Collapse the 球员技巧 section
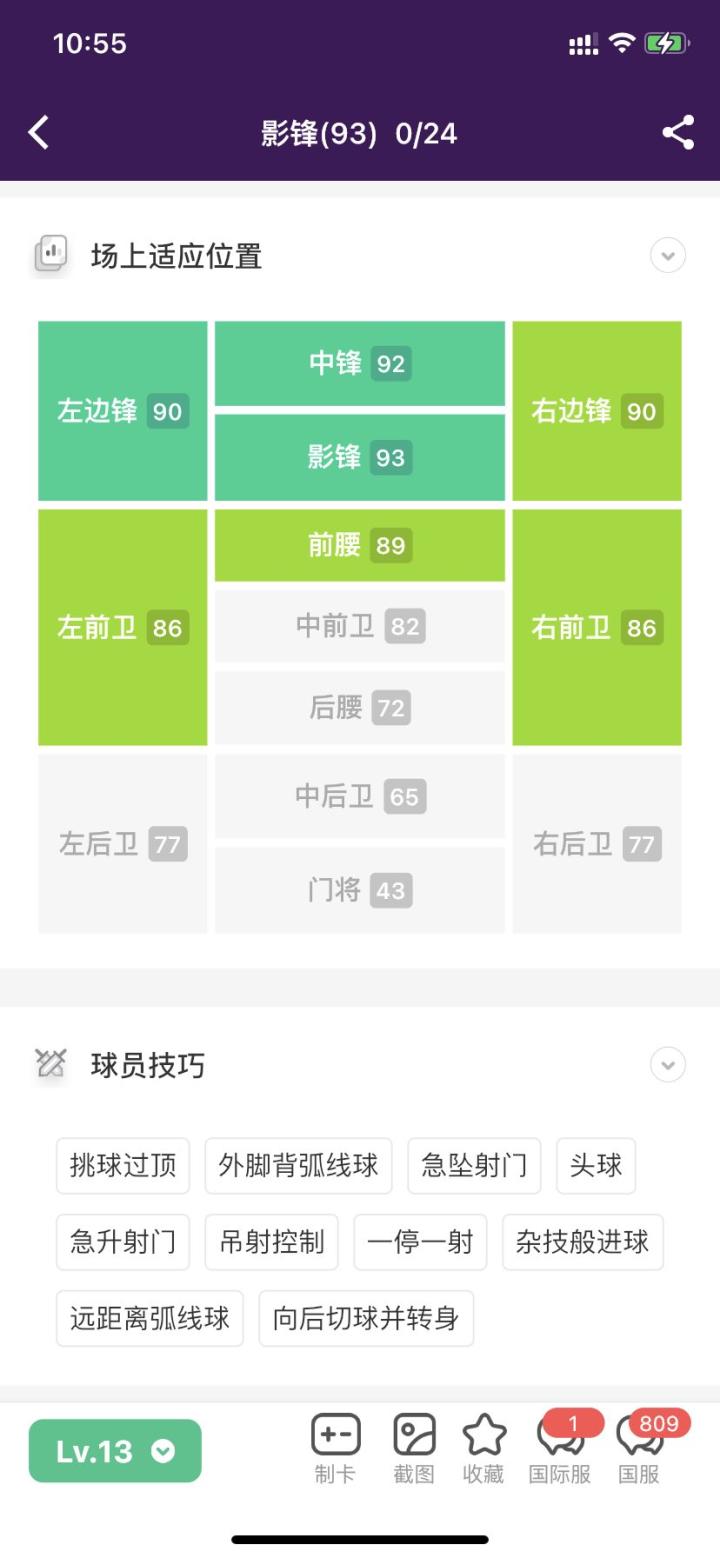Viewport: 720px width, 1558px height. point(668,1064)
